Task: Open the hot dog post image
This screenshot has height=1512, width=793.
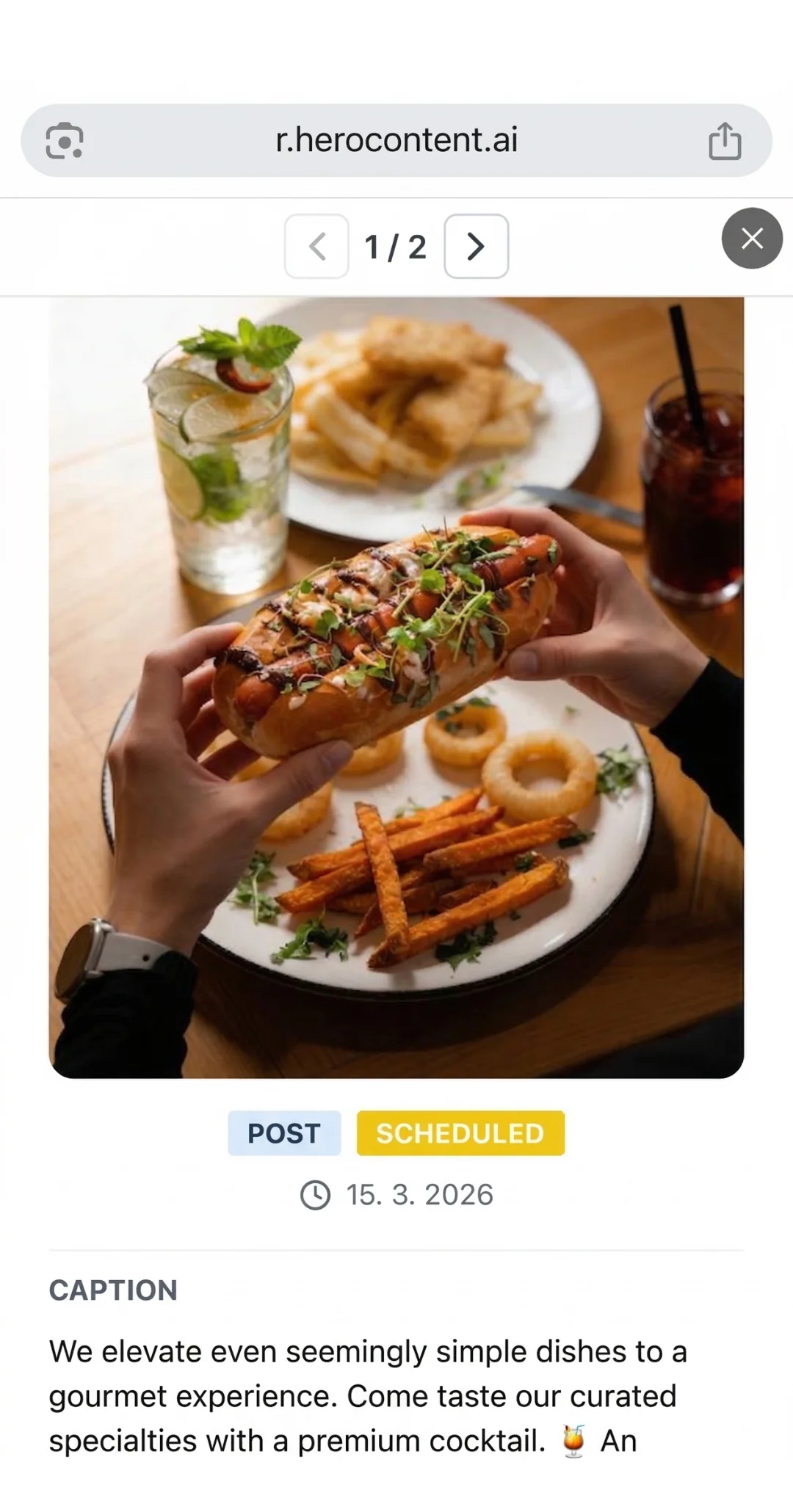Action: pyautogui.click(x=396, y=687)
